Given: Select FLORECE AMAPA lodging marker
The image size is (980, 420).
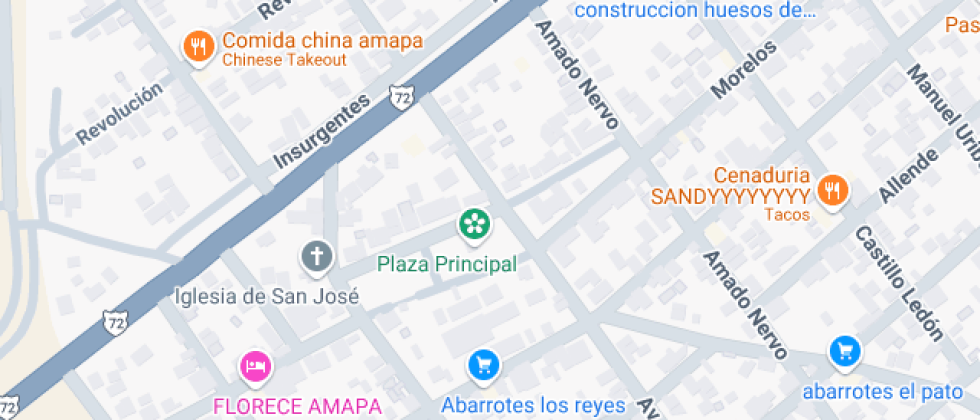Looking at the screenshot, I should tap(255, 366).
